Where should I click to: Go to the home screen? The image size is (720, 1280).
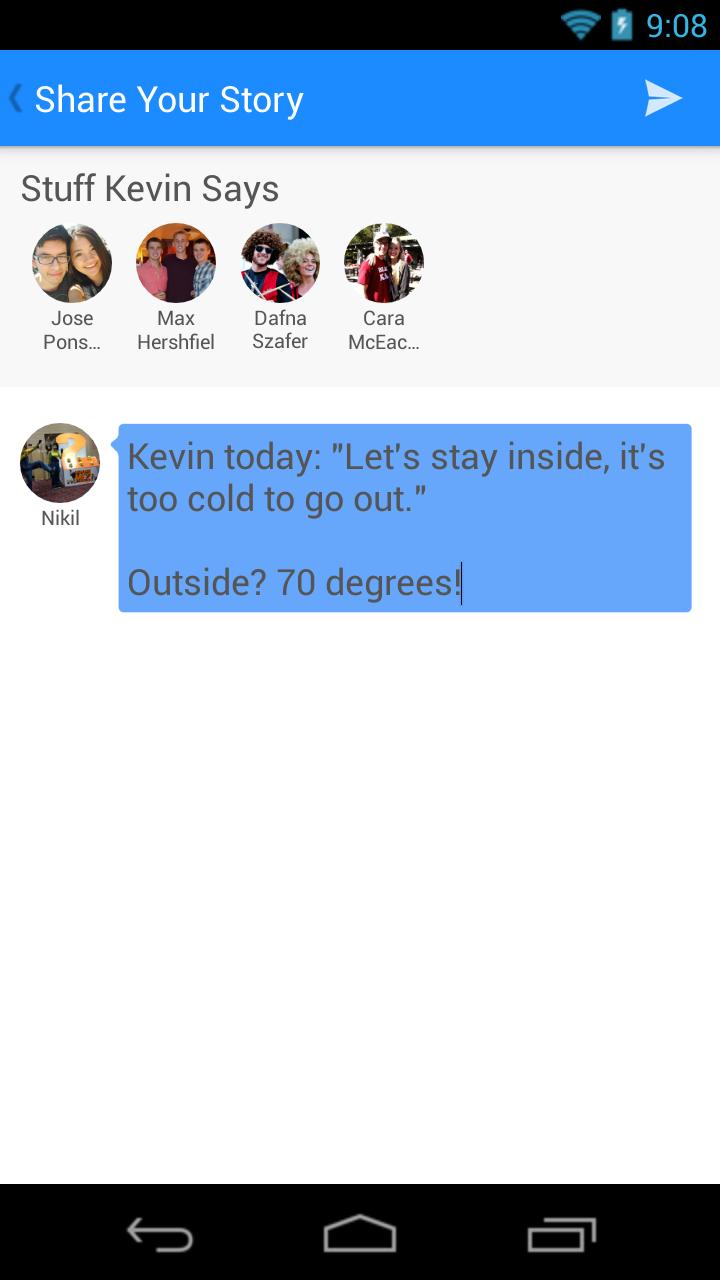pos(360,1234)
